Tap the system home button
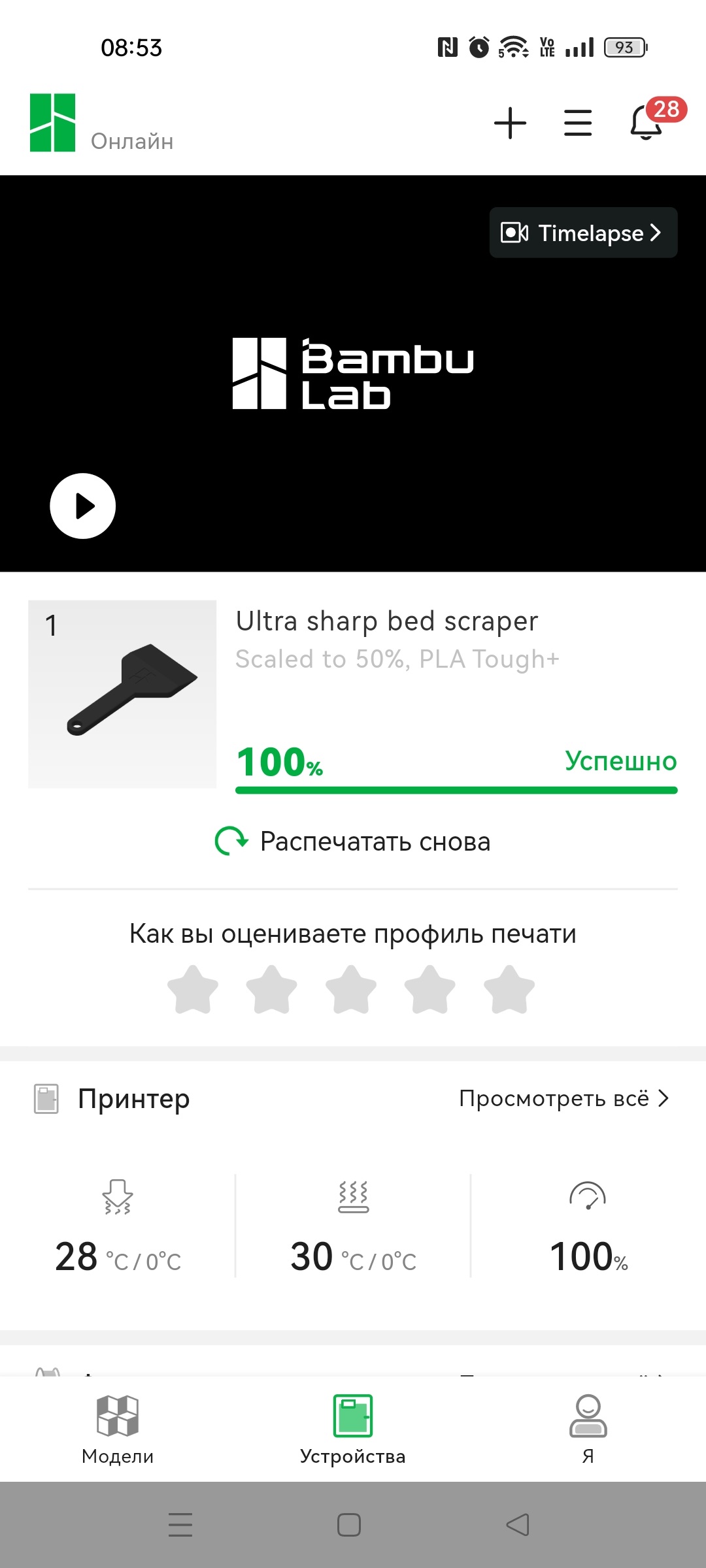This screenshot has height=1568, width=706. click(349, 1525)
